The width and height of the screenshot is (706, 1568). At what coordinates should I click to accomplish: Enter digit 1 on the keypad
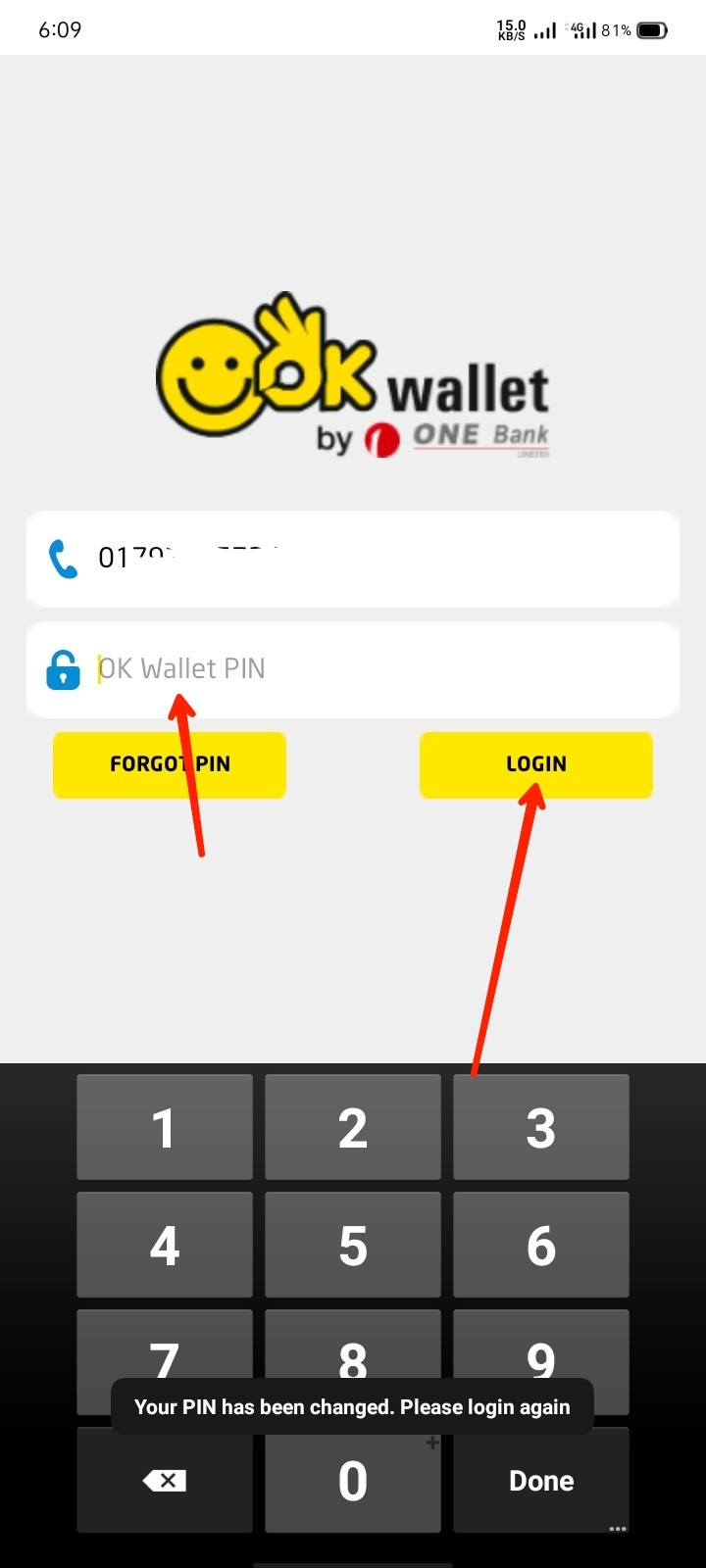pos(165,1127)
